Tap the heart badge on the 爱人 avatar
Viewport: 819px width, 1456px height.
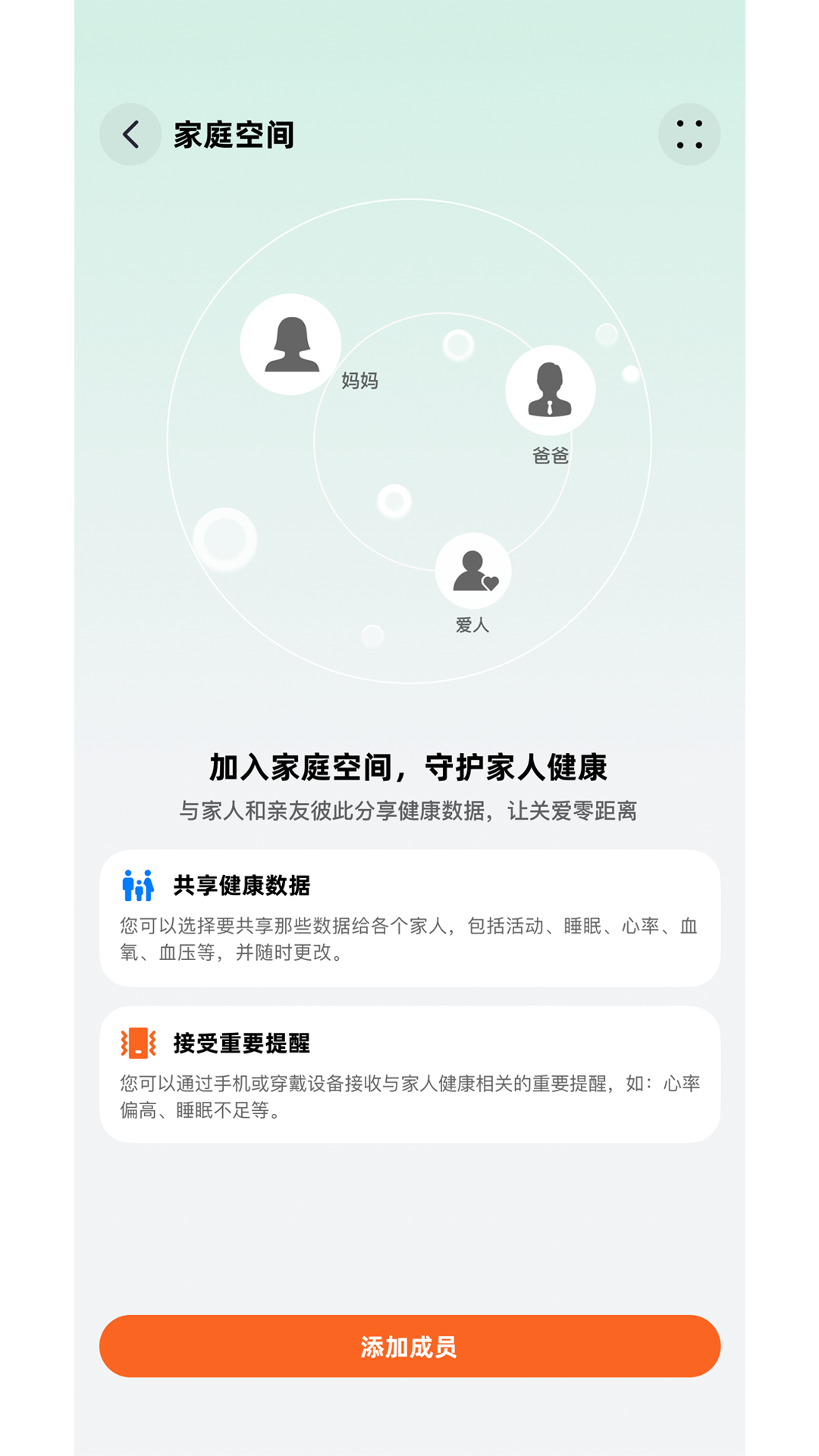click(491, 584)
